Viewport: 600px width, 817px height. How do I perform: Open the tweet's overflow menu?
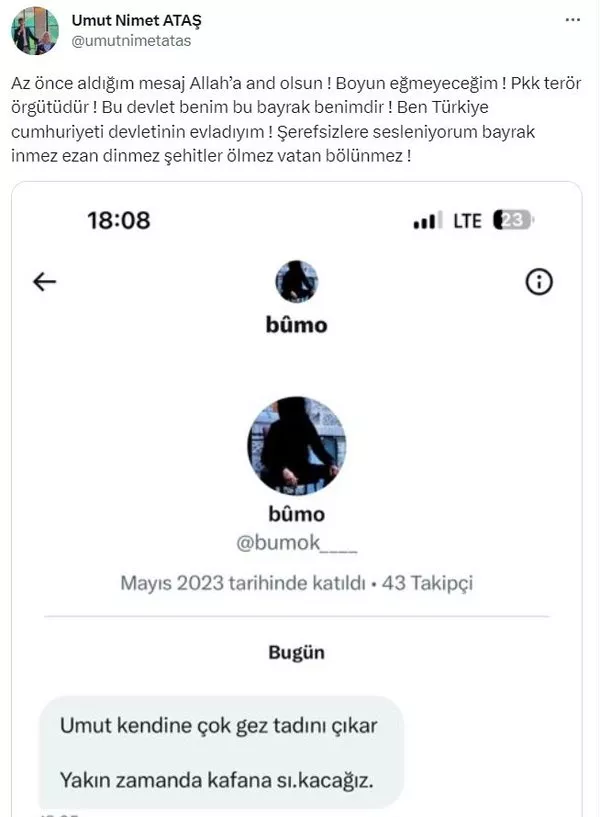(571, 20)
